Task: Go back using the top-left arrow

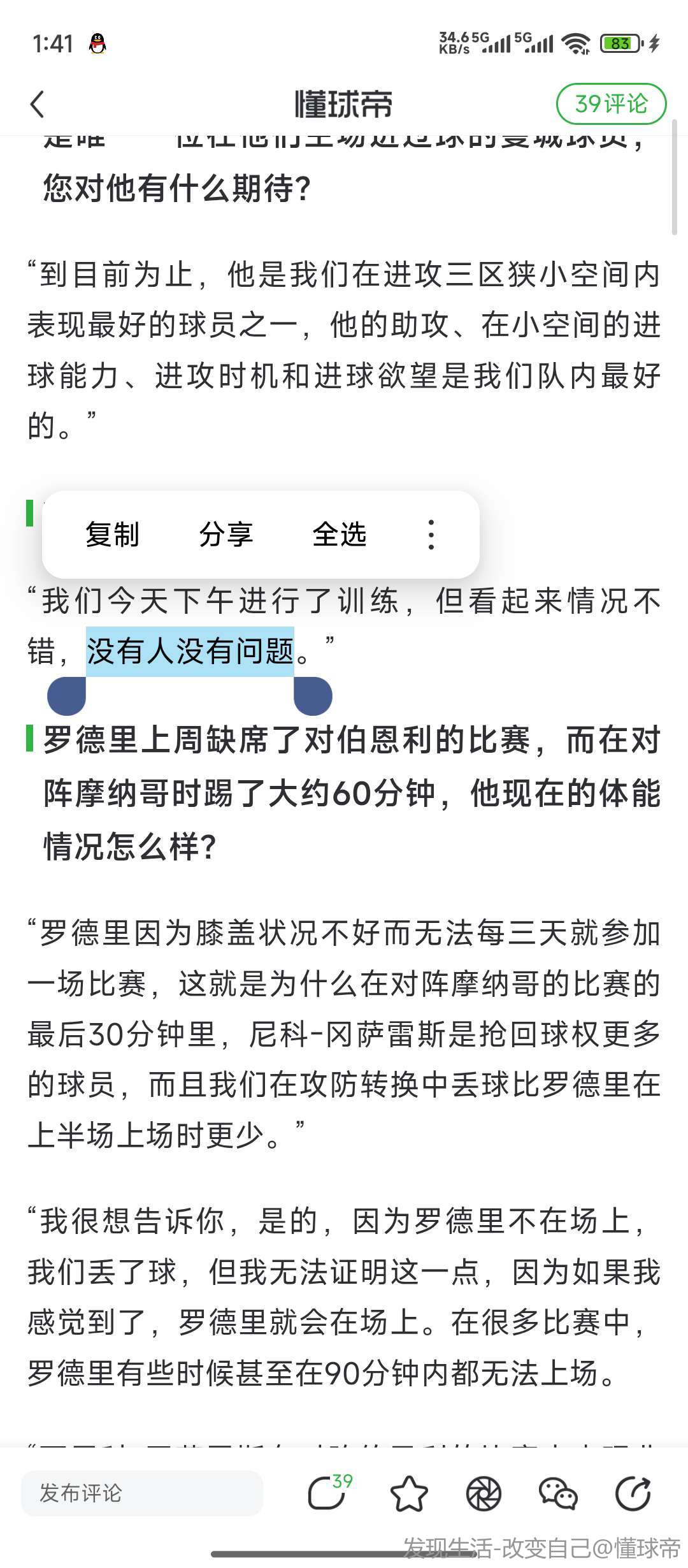Action: click(x=38, y=104)
